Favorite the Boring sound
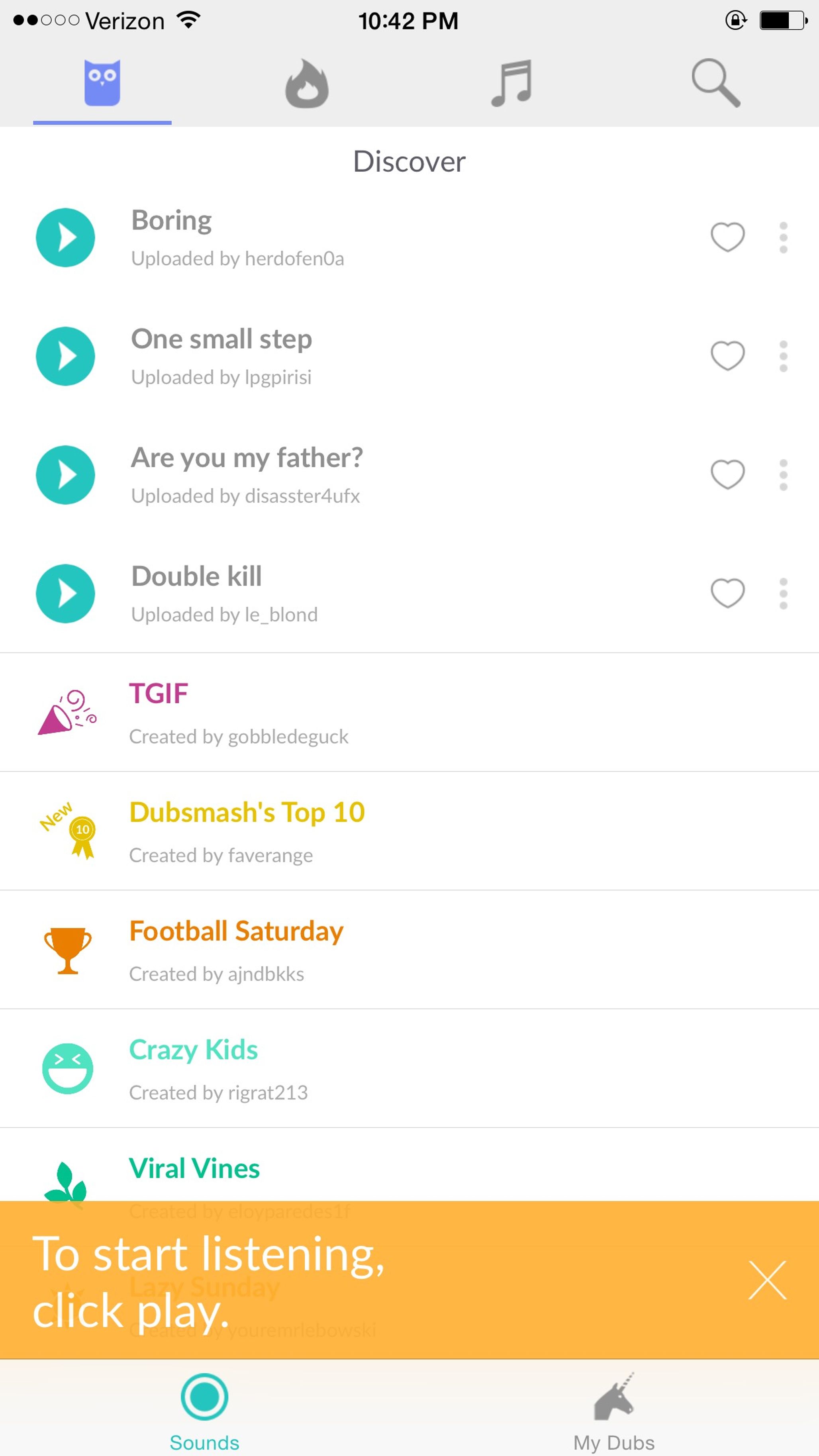Screen dimensions: 819x1456 [x=727, y=237]
